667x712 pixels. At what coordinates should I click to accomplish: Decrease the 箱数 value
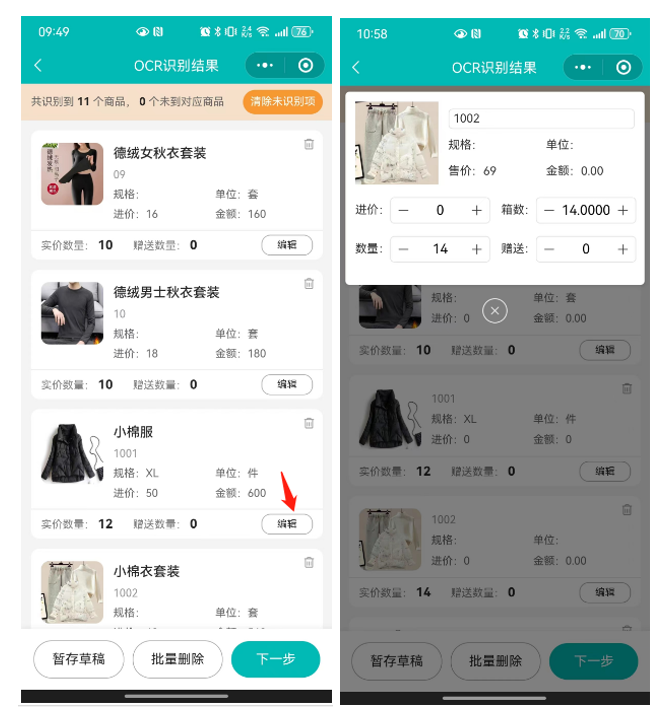click(548, 210)
